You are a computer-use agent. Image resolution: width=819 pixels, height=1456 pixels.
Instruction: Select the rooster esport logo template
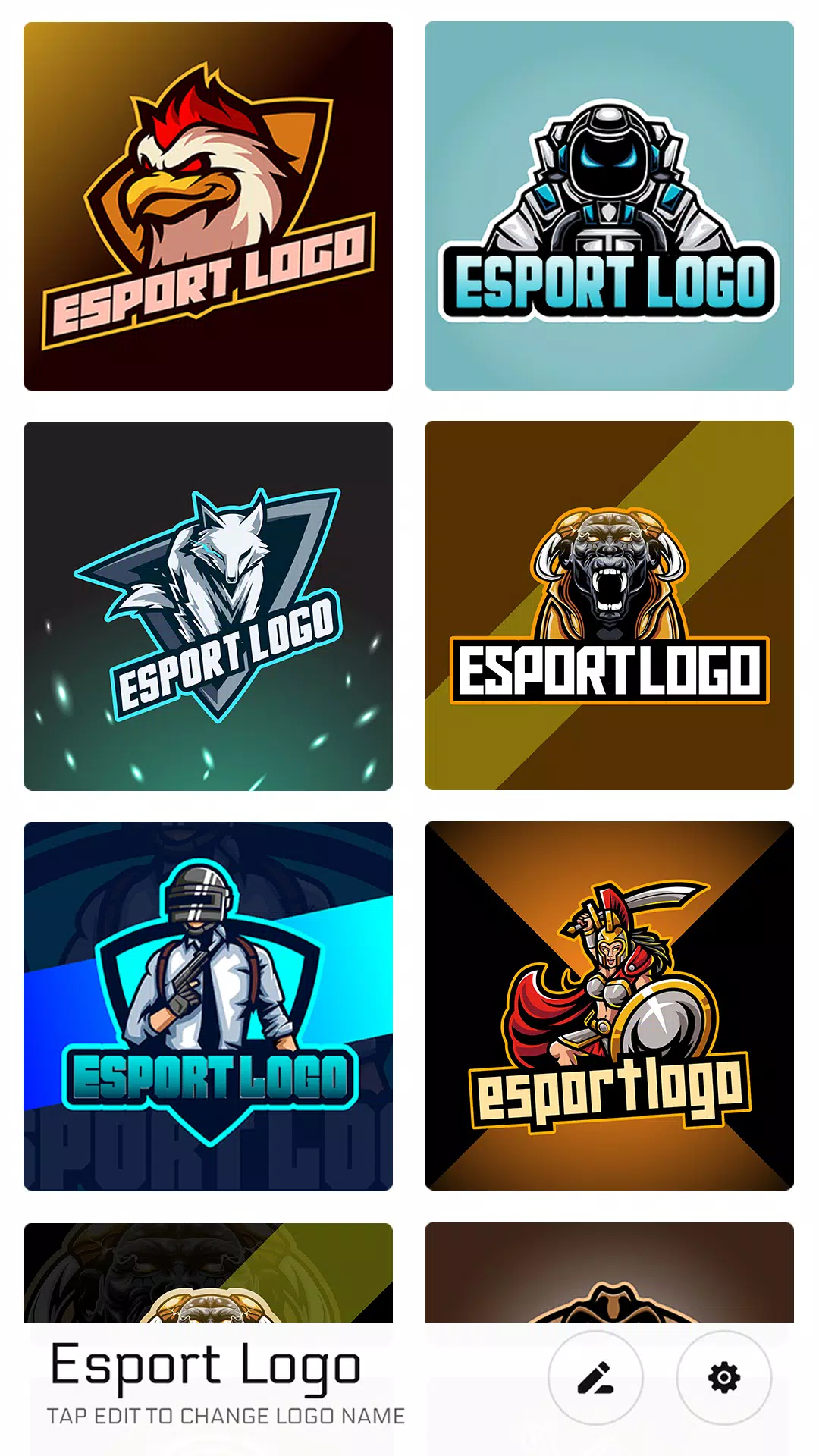[x=208, y=206]
